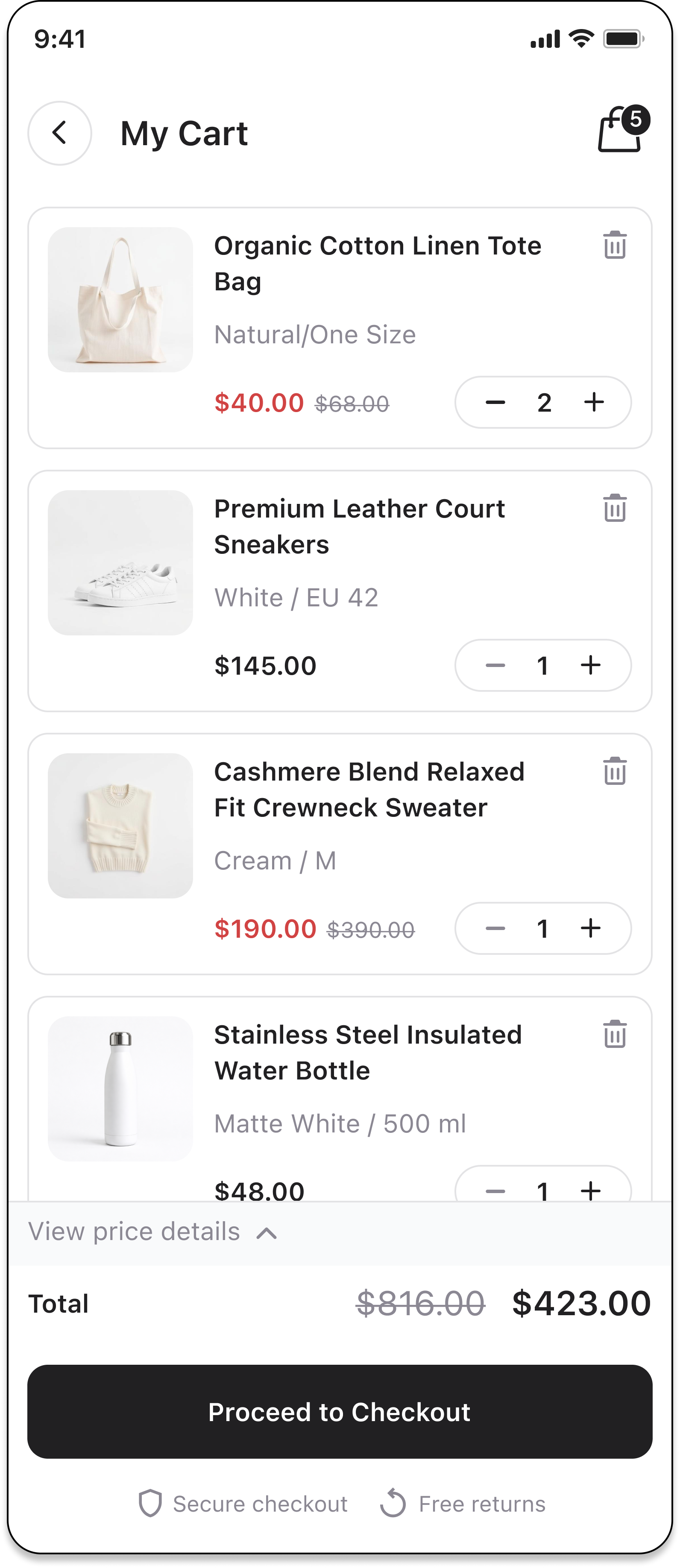Decrease tote bag quantity
Viewport: 680px width, 1568px height.
click(x=495, y=402)
